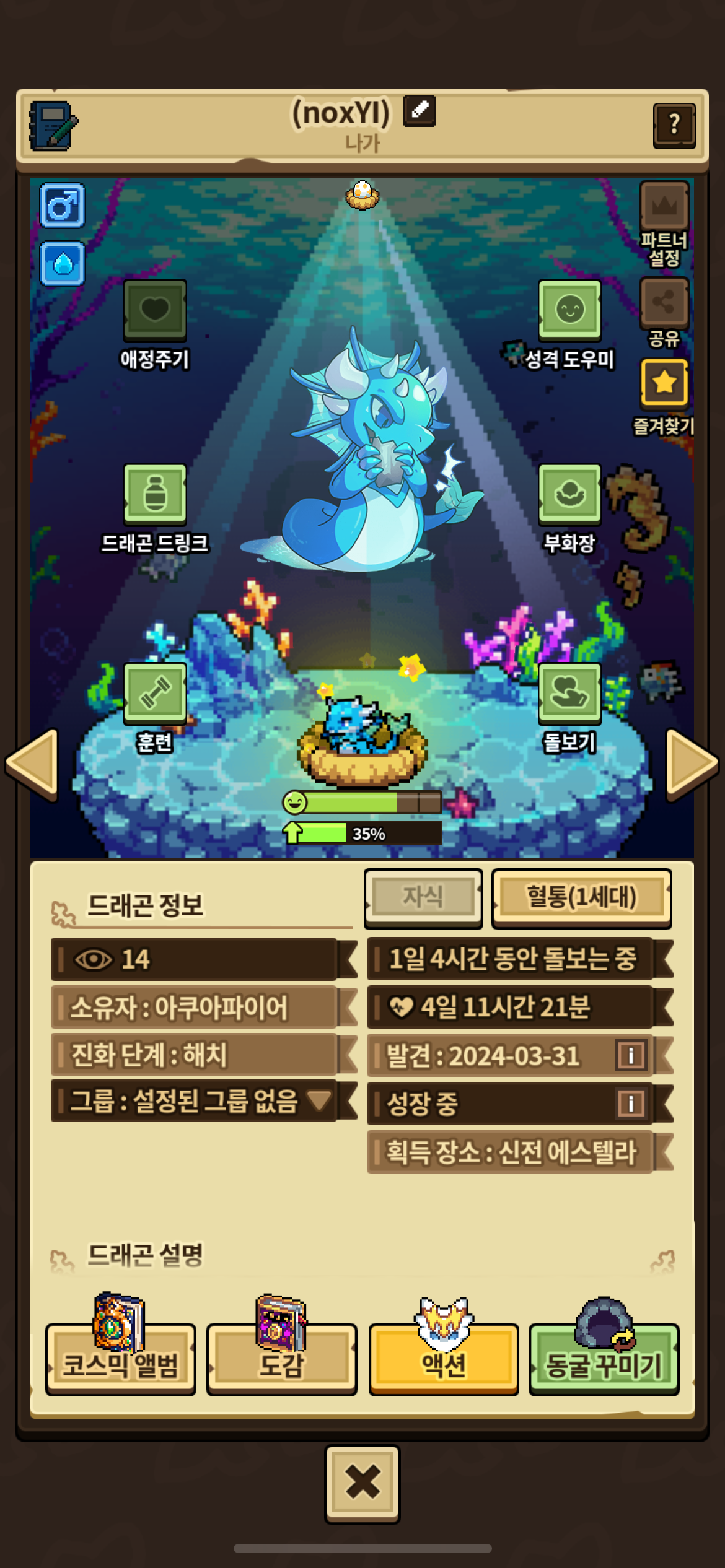View 혈통(1세대) lineage

click(x=582, y=898)
